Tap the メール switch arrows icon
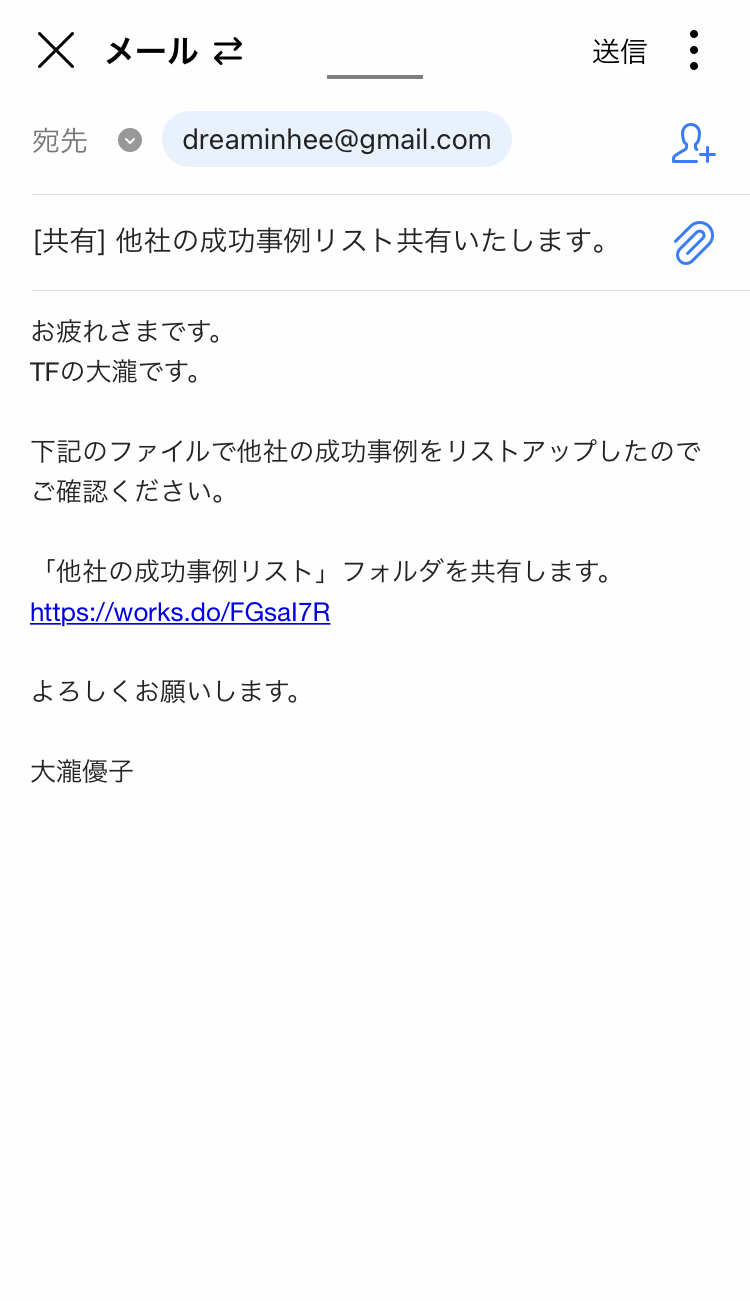Screen dimensions: 750x1301 (228, 51)
